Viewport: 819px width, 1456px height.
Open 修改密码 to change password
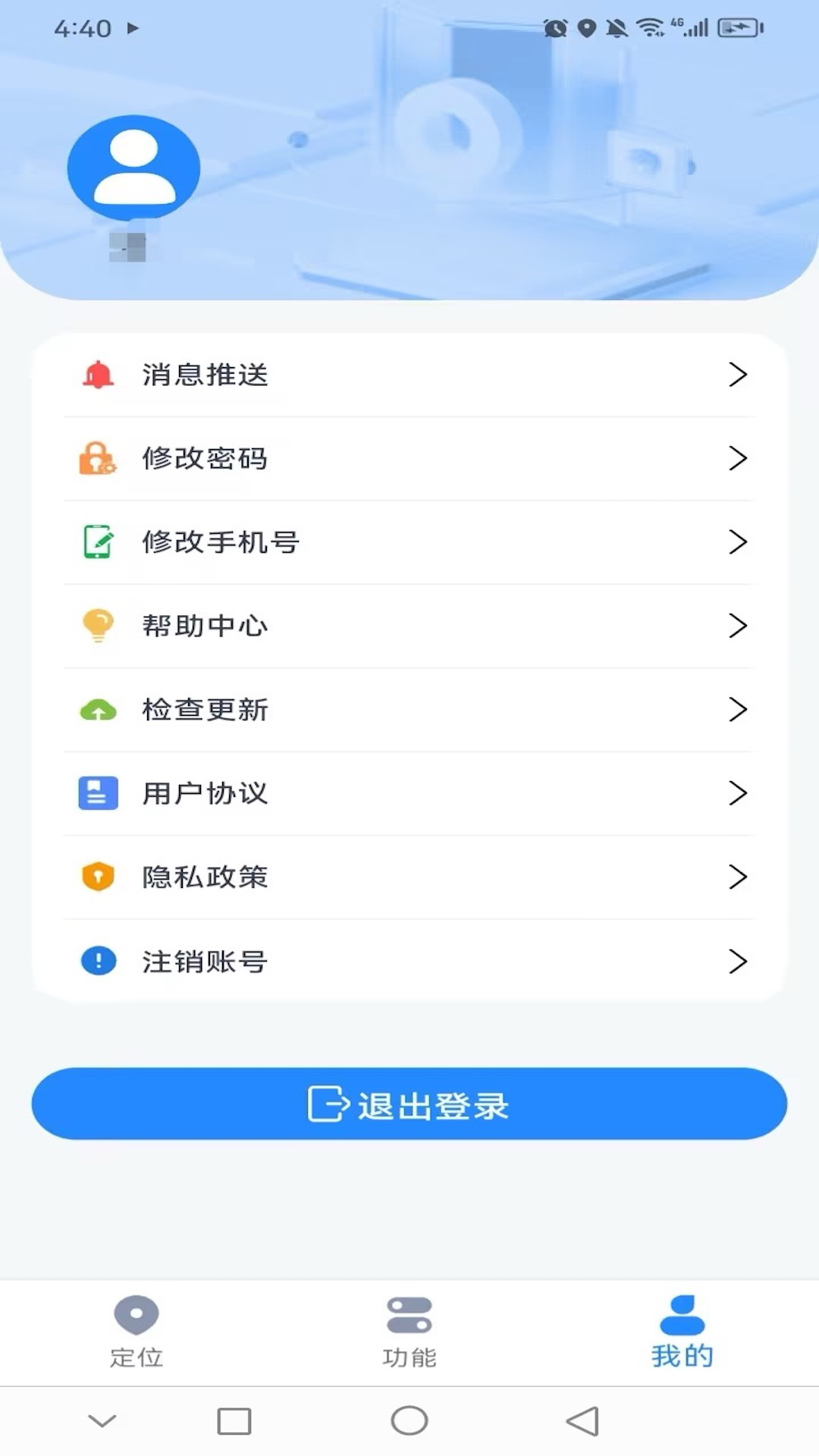tap(409, 458)
